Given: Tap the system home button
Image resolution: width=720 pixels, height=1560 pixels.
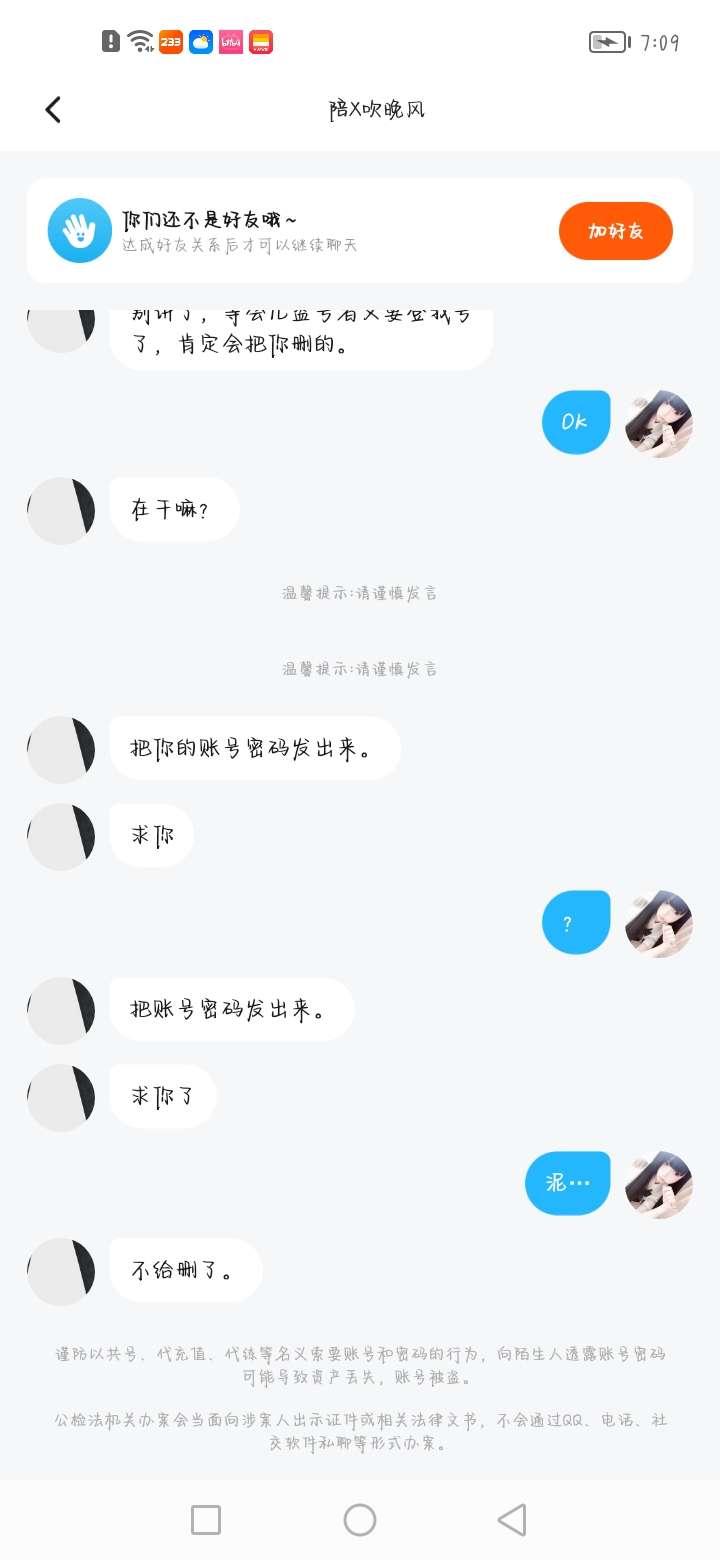Looking at the screenshot, I should click(360, 1520).
